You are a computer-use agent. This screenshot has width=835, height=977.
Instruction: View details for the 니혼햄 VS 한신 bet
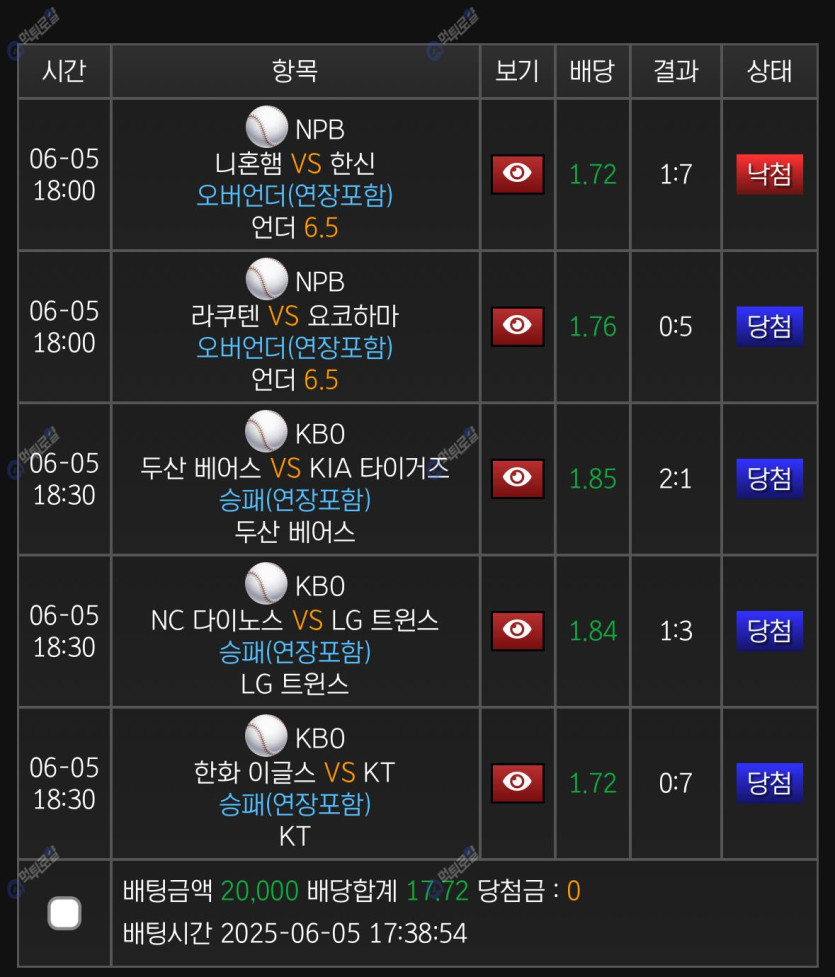[517, 174]
